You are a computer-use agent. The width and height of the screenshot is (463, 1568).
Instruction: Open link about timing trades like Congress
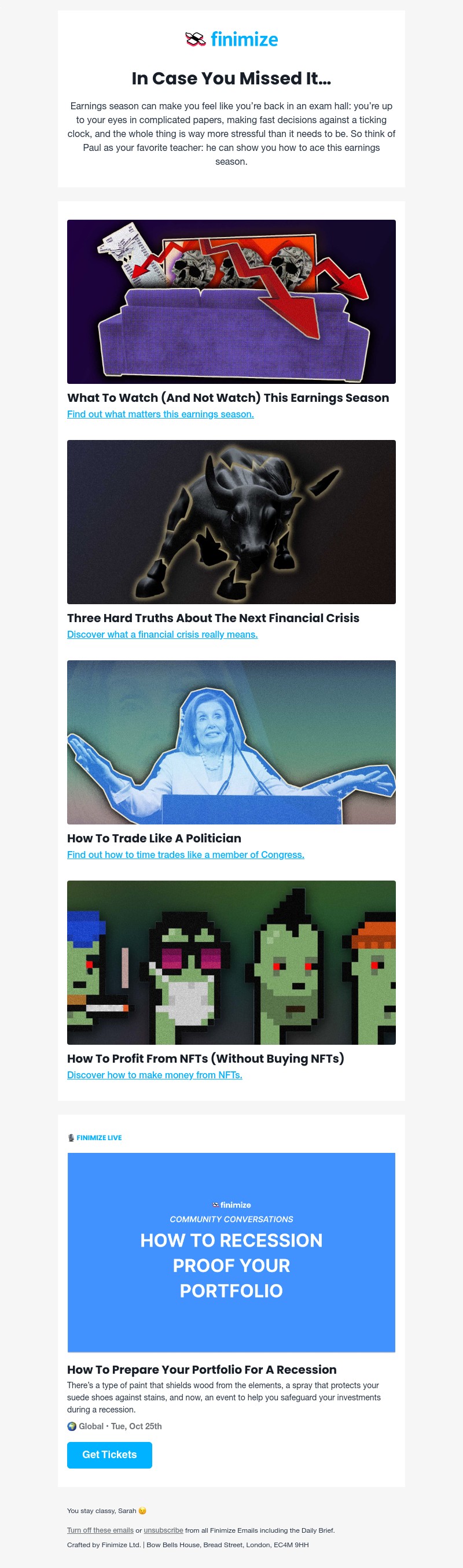(185, 855)
